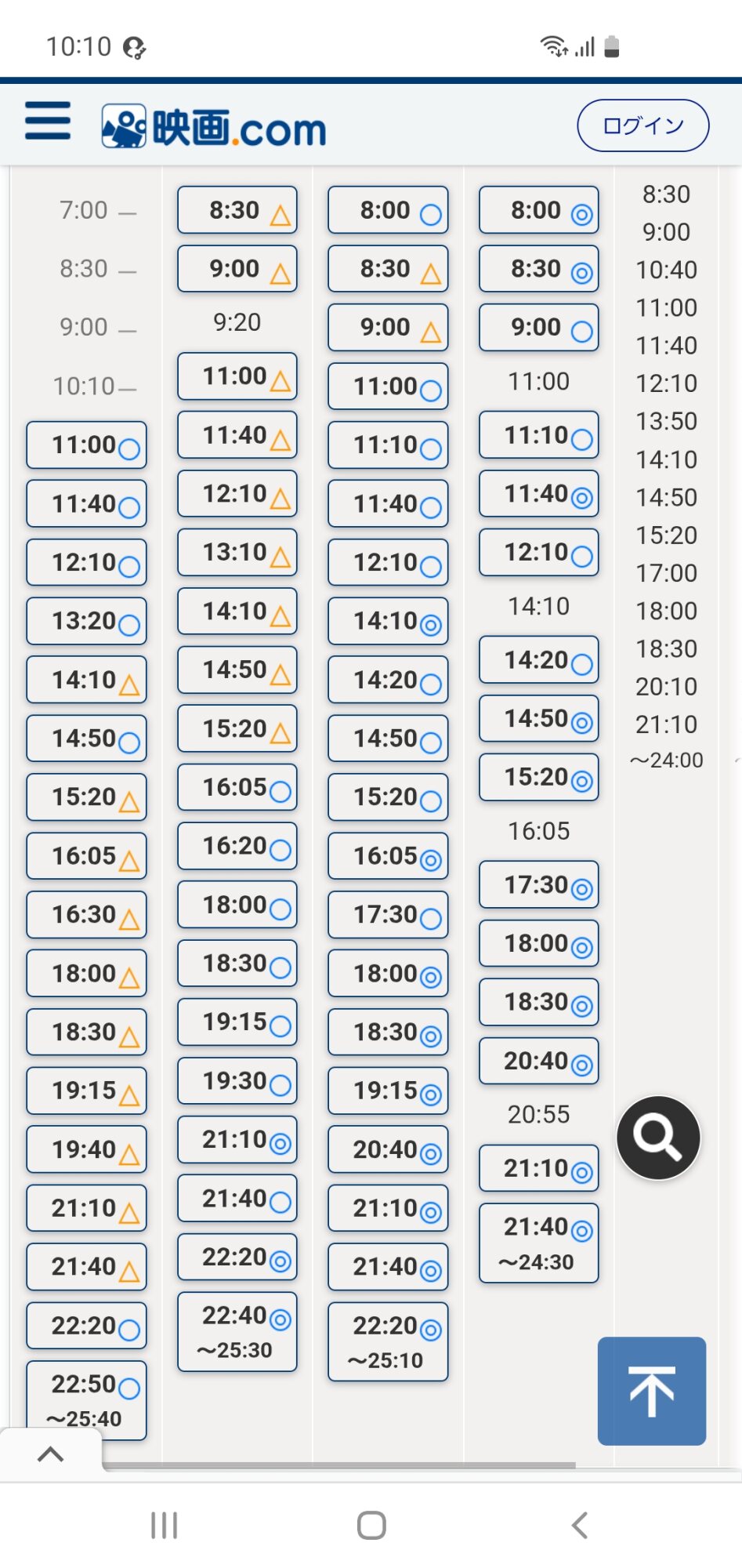Viewport: 742px width, 1568px height.
Task: Open the hamburger menu
Action: coord(48,121)
